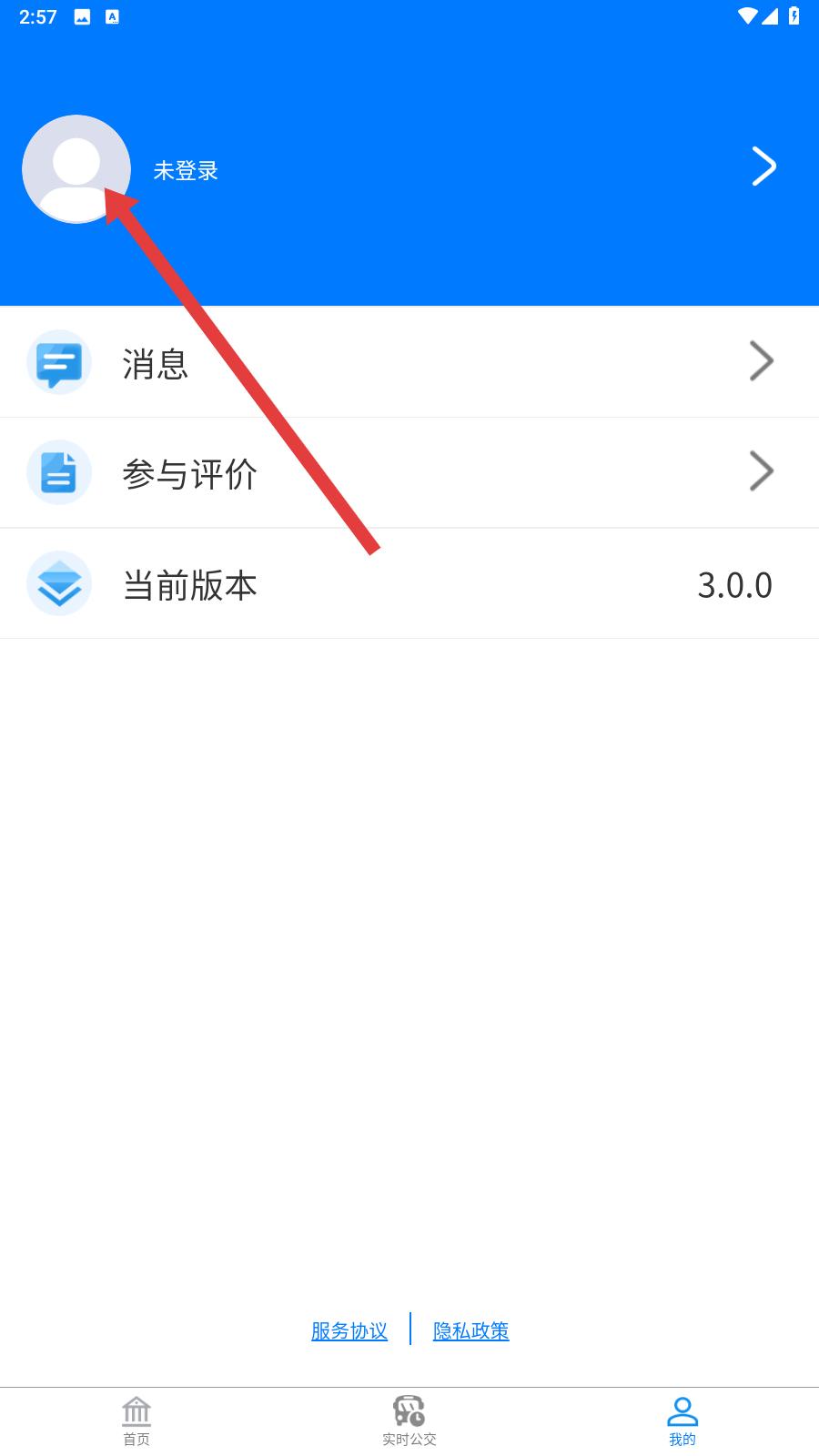The height and width of the screenshot is (1456, 819).
Task: Select the 我的 tab
Action: coord(682,1421)
